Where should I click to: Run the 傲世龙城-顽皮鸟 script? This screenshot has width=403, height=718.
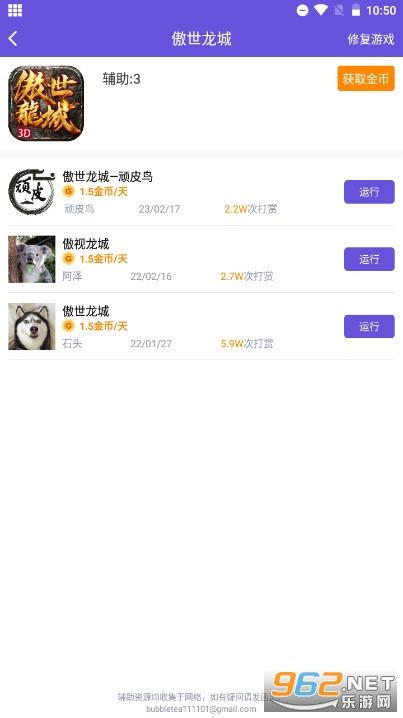(369, 192)
